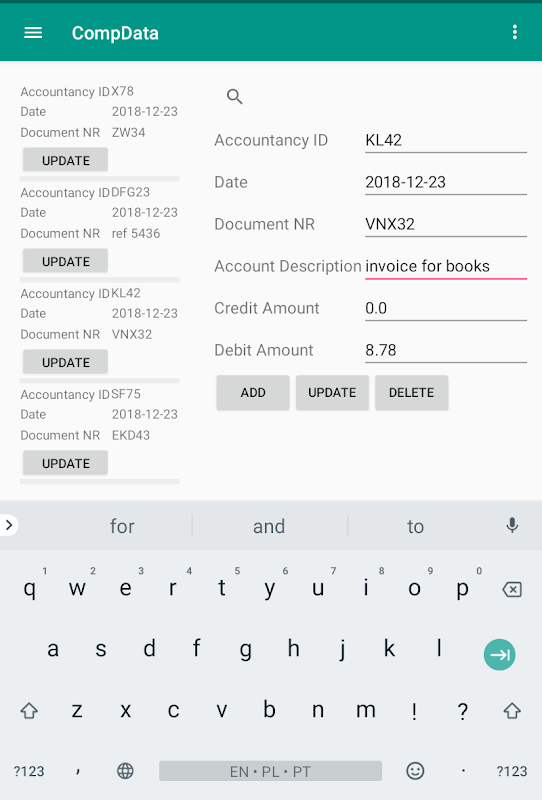This screenshot has width=542, height=800.
Task: Tap UPDATE for Accountancy ID X78
Action: 65,160
